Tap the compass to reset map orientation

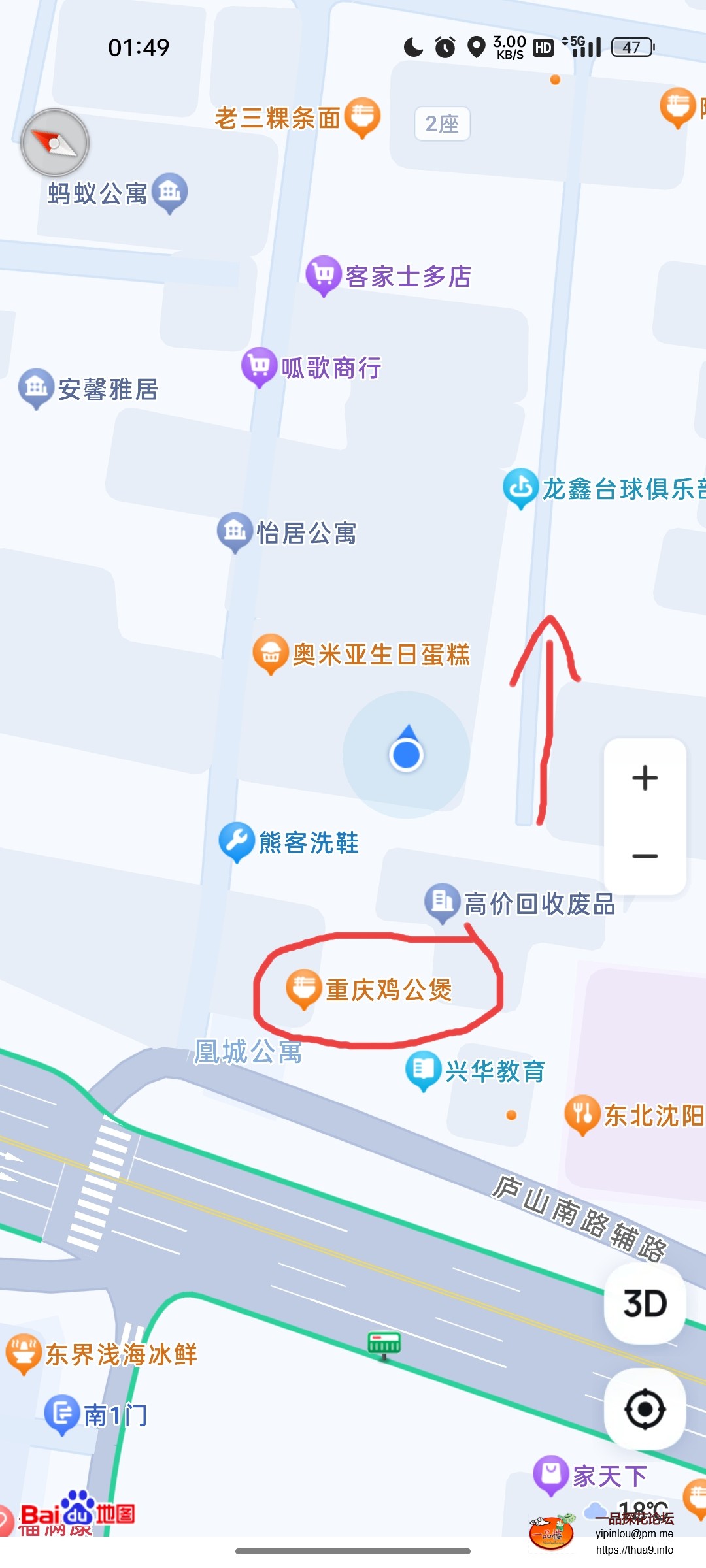click(x=55, y=142)
